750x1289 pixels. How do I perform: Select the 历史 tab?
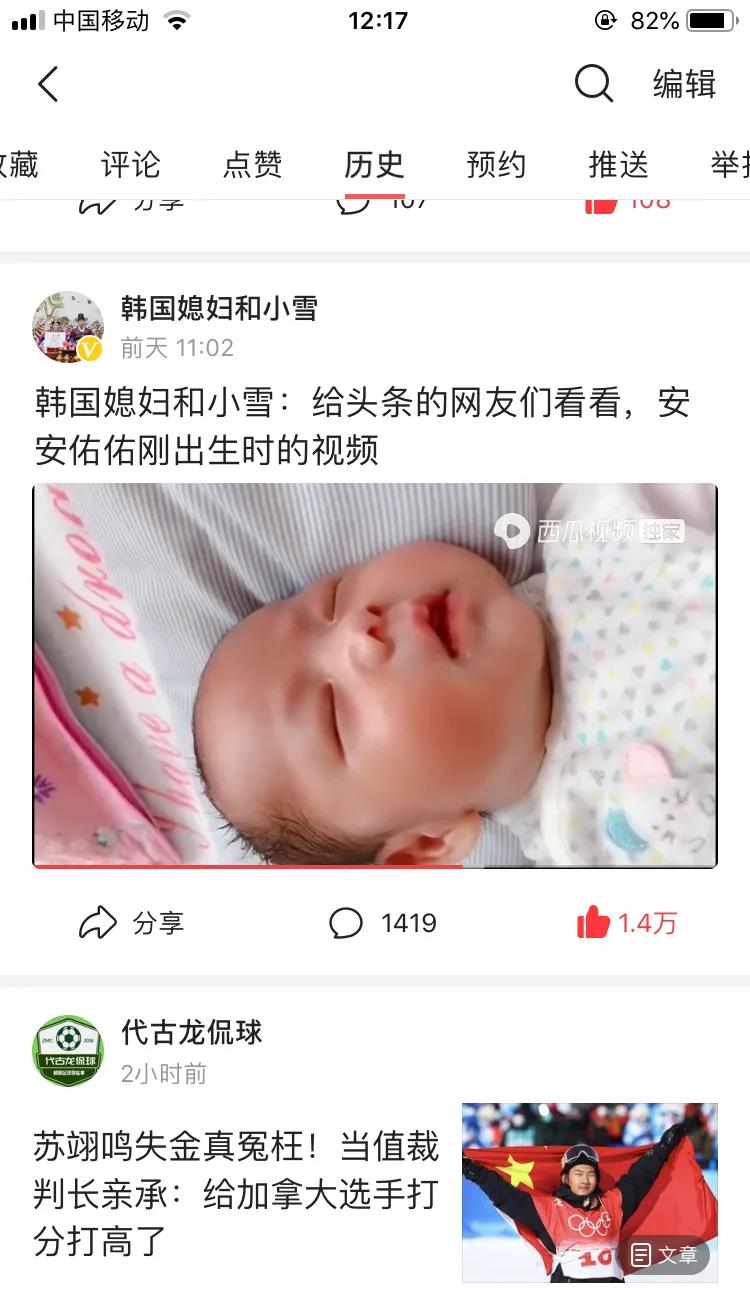click(x=374, y=164)
